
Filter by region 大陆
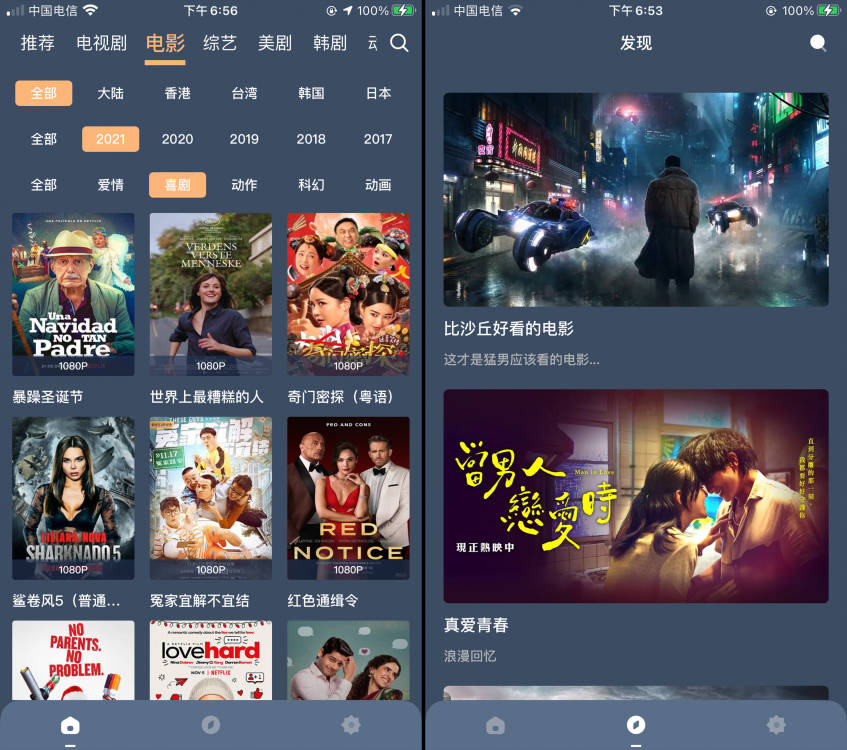point(111,93)
